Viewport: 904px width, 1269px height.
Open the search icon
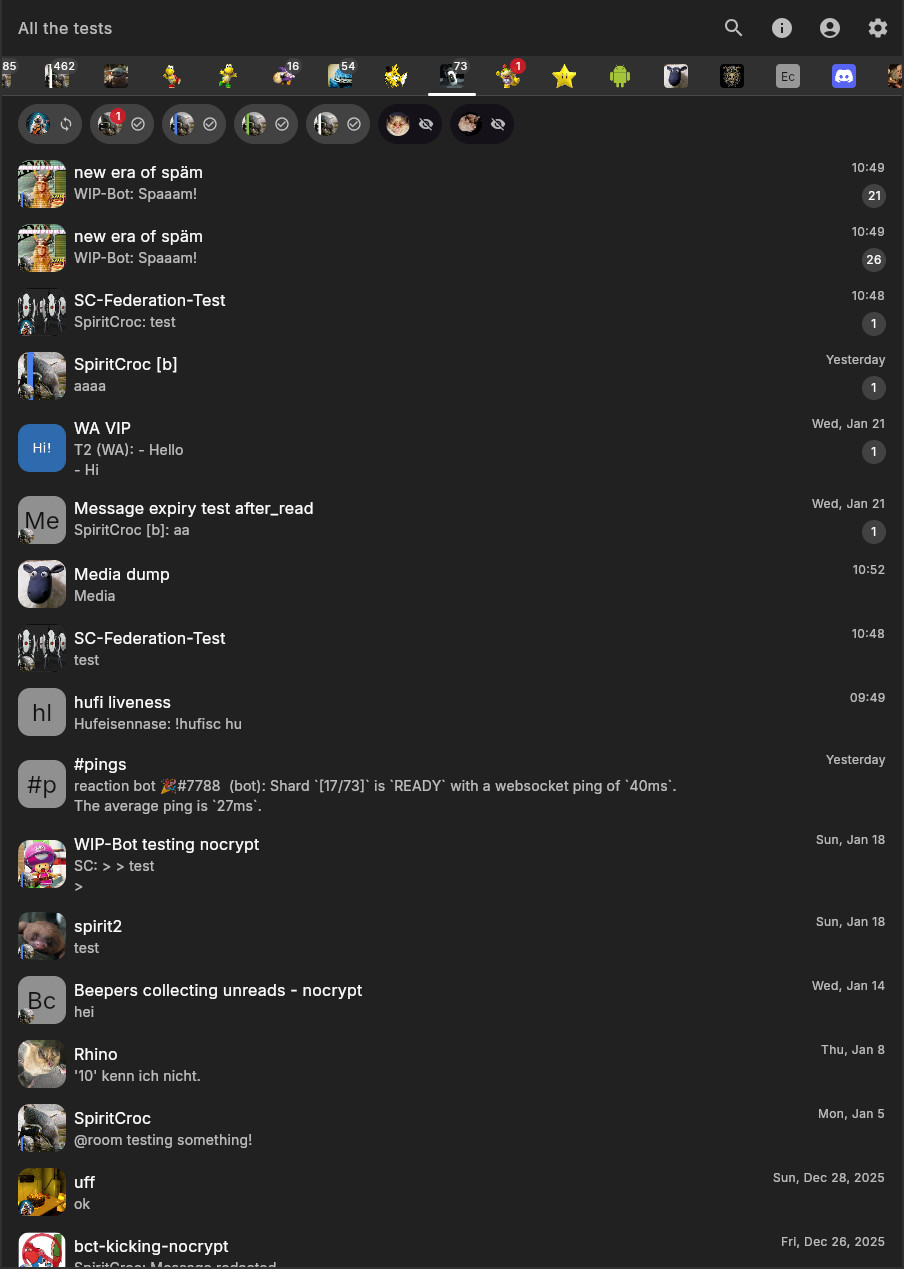[734, 28]
